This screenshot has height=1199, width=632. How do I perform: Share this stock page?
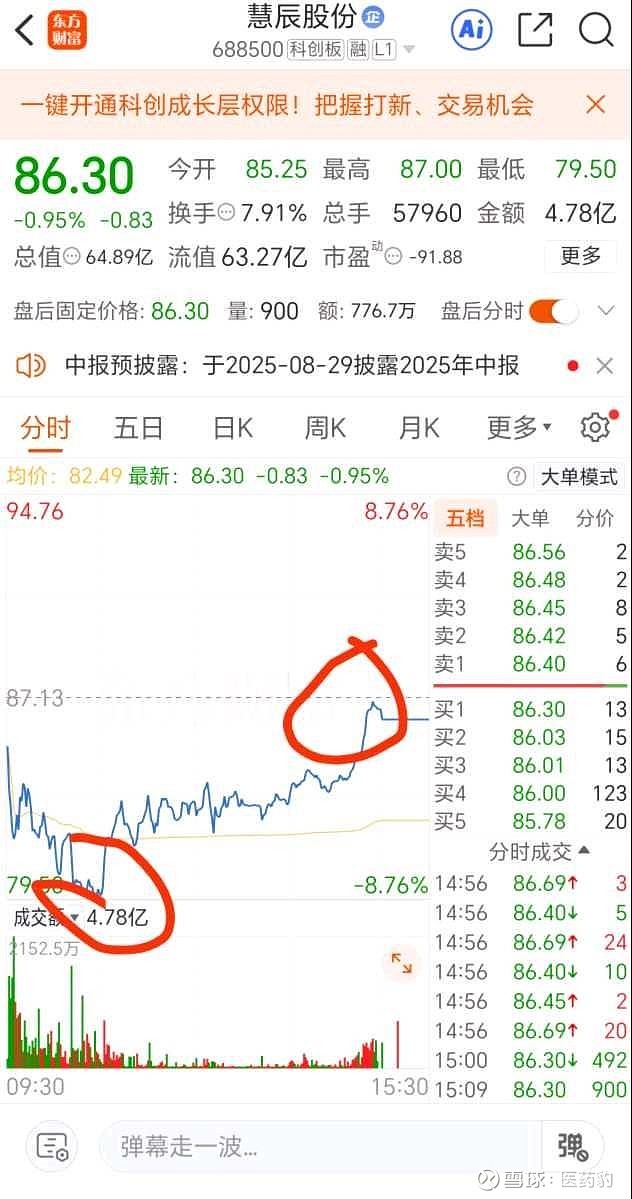(x=535, y=31)
